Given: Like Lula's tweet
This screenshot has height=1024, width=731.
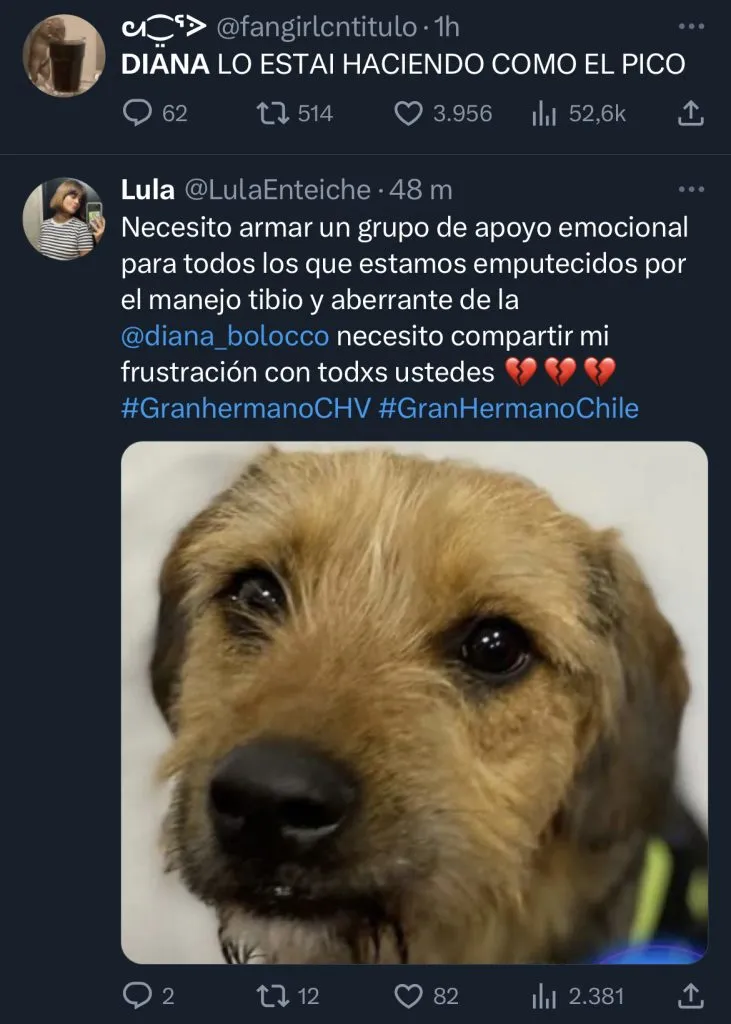Looking at the screenshot, I should coord(408,995).
